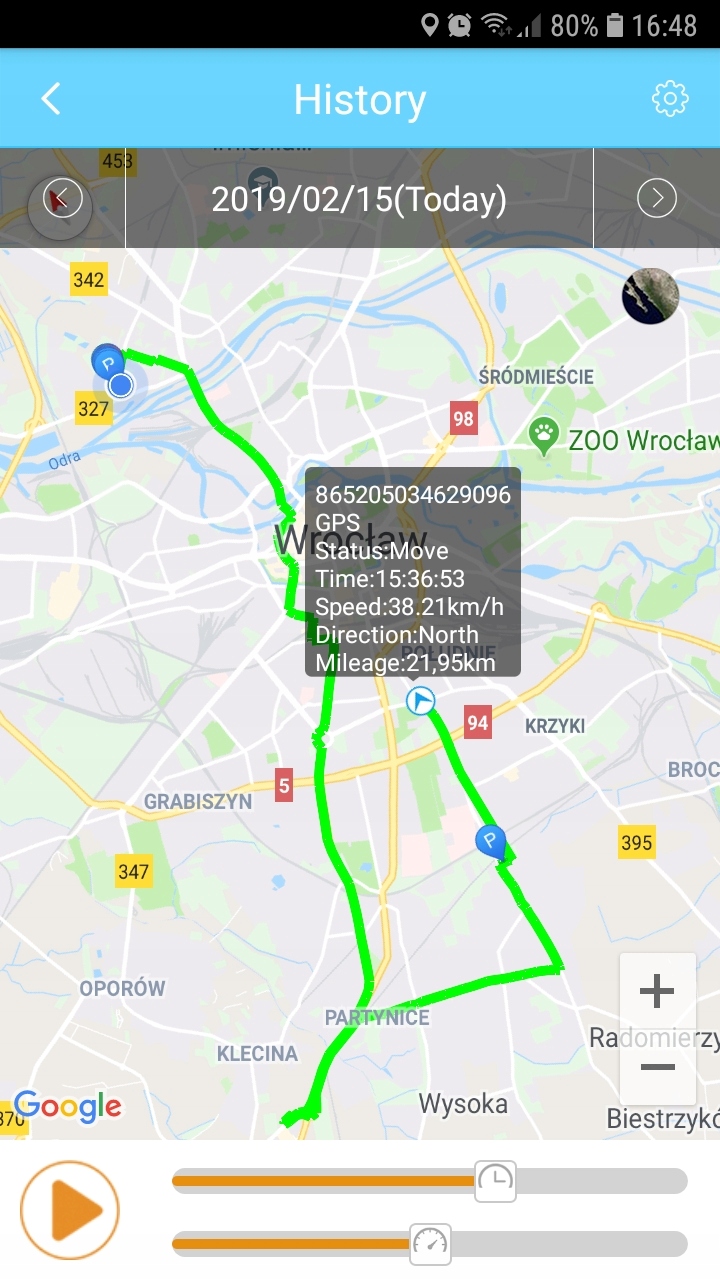The height and width of the screenshot is (1280, 720).
Task: Go to the next day
Action: pos(657,198)
